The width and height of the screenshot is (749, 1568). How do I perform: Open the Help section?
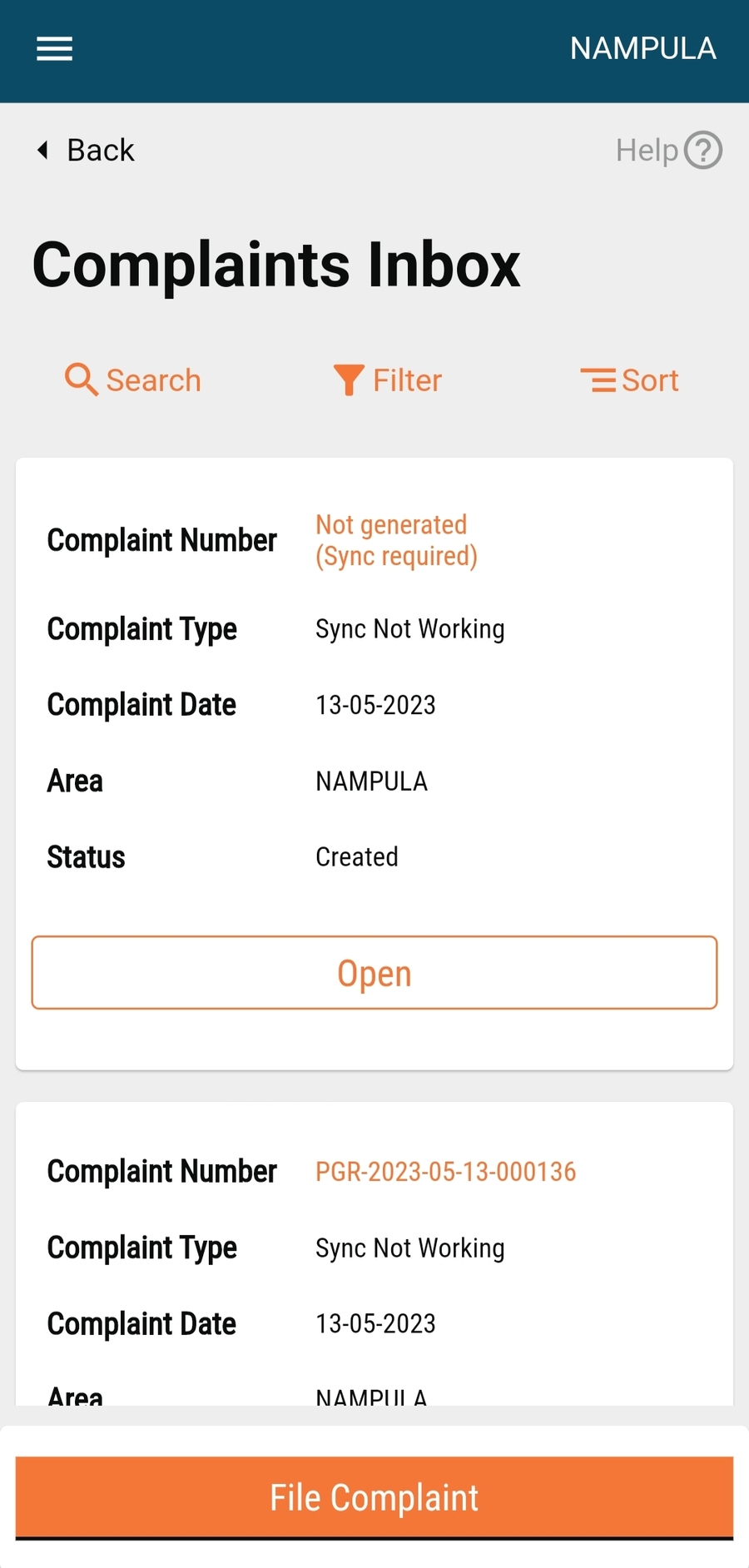(x=668, y=151)
